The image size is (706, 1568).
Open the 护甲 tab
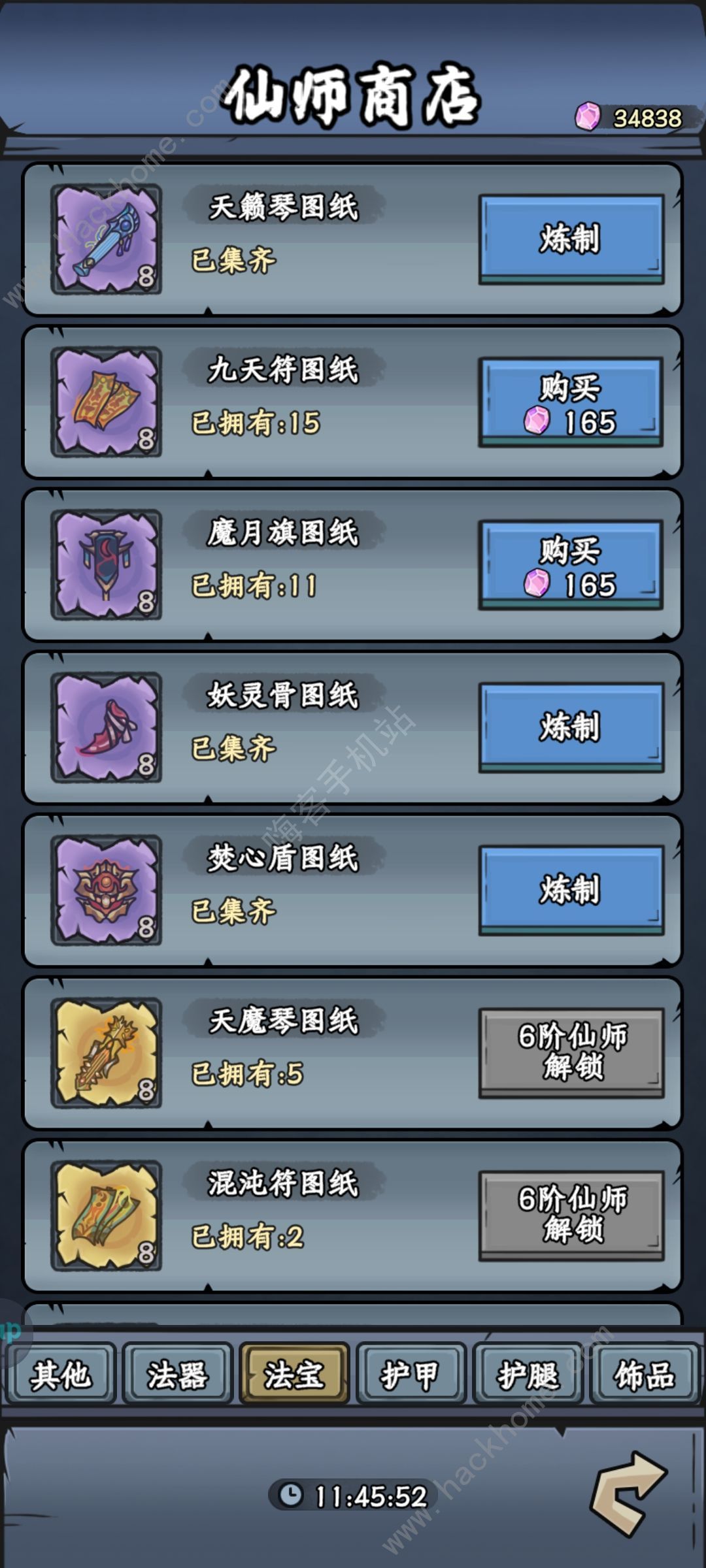click(x=411, y=1375)
